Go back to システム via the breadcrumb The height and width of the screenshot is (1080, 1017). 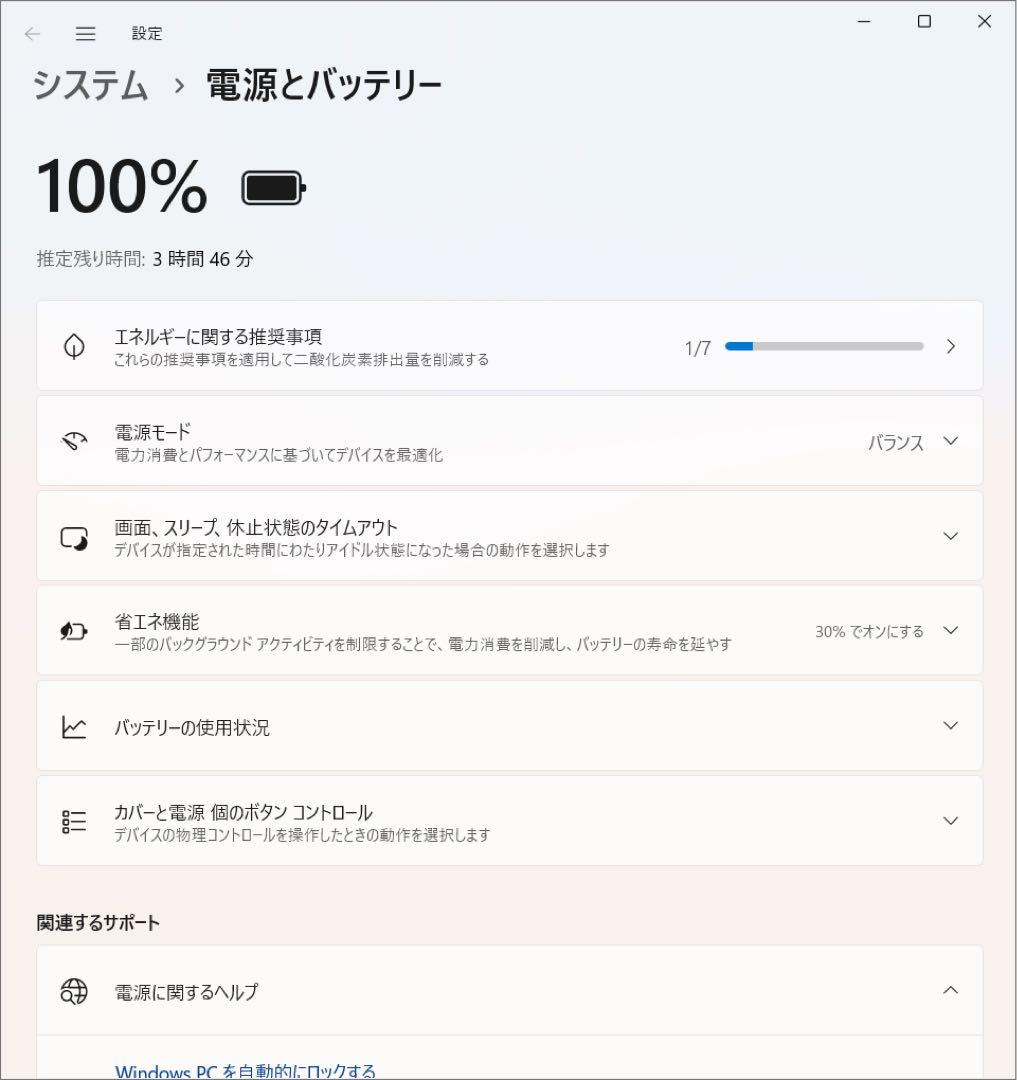(x=90, y=86)
